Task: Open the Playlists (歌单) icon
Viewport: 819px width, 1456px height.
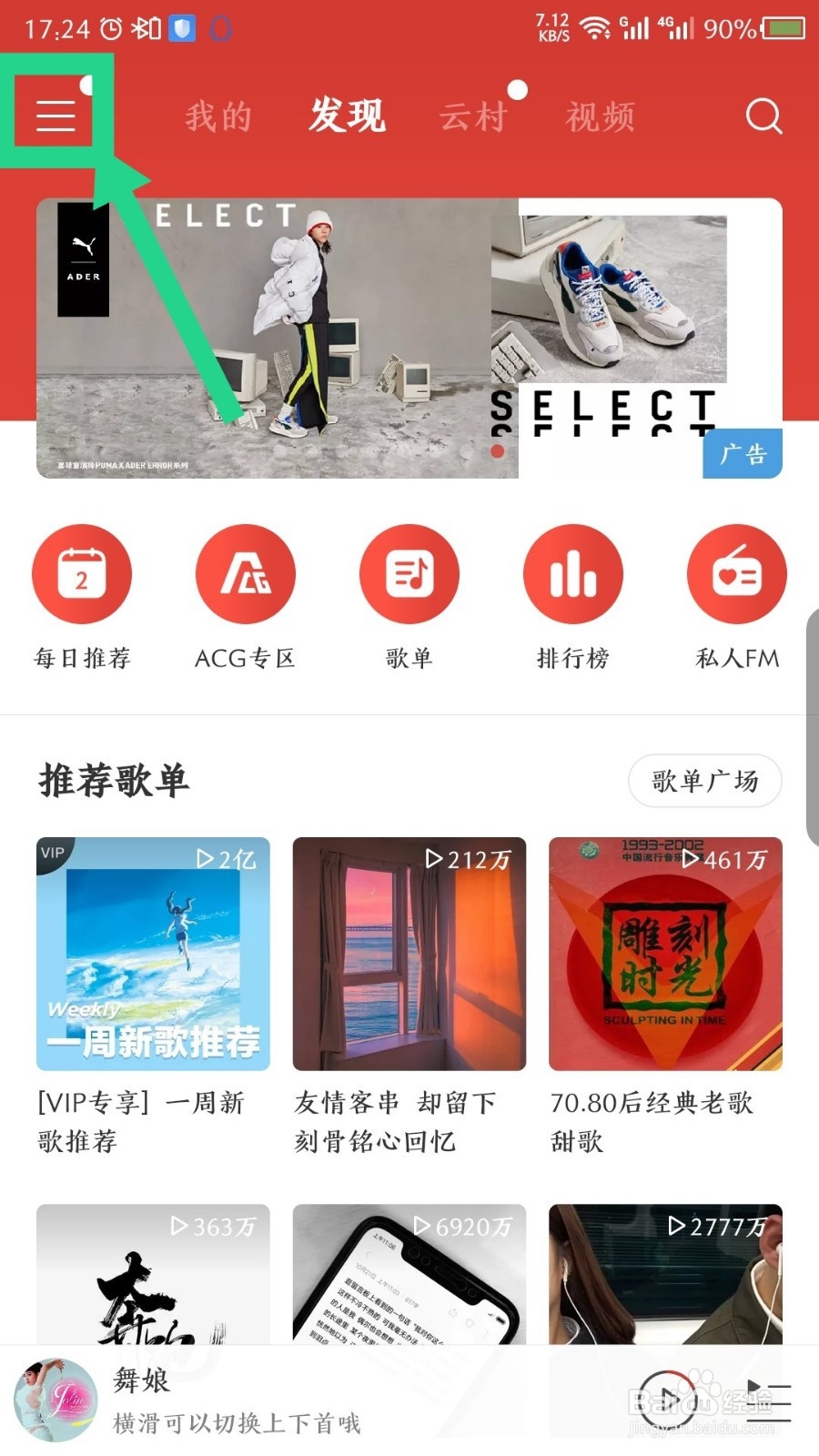Action: (x=409, y=574)
